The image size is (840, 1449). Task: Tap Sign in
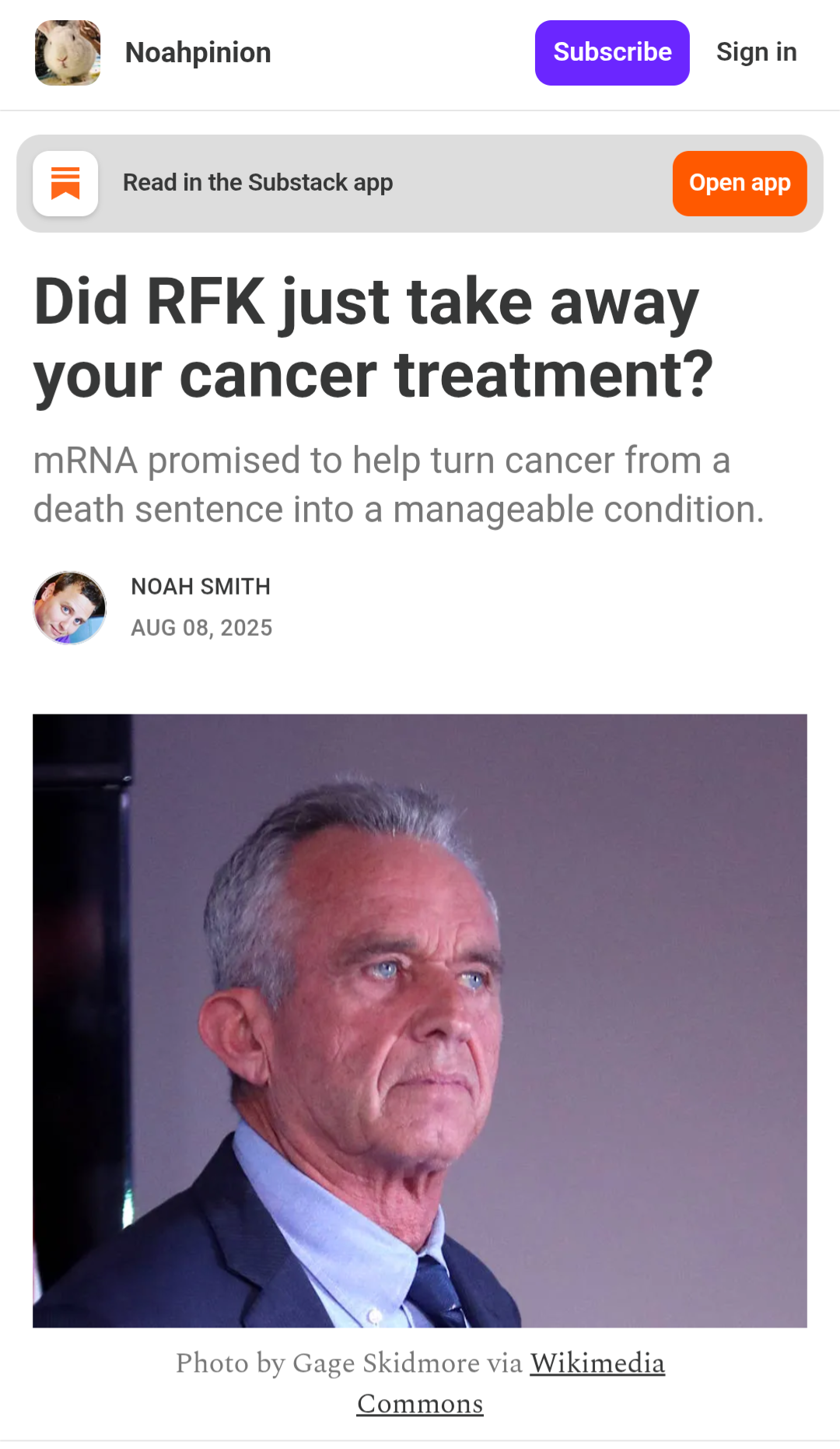[756, 53]
